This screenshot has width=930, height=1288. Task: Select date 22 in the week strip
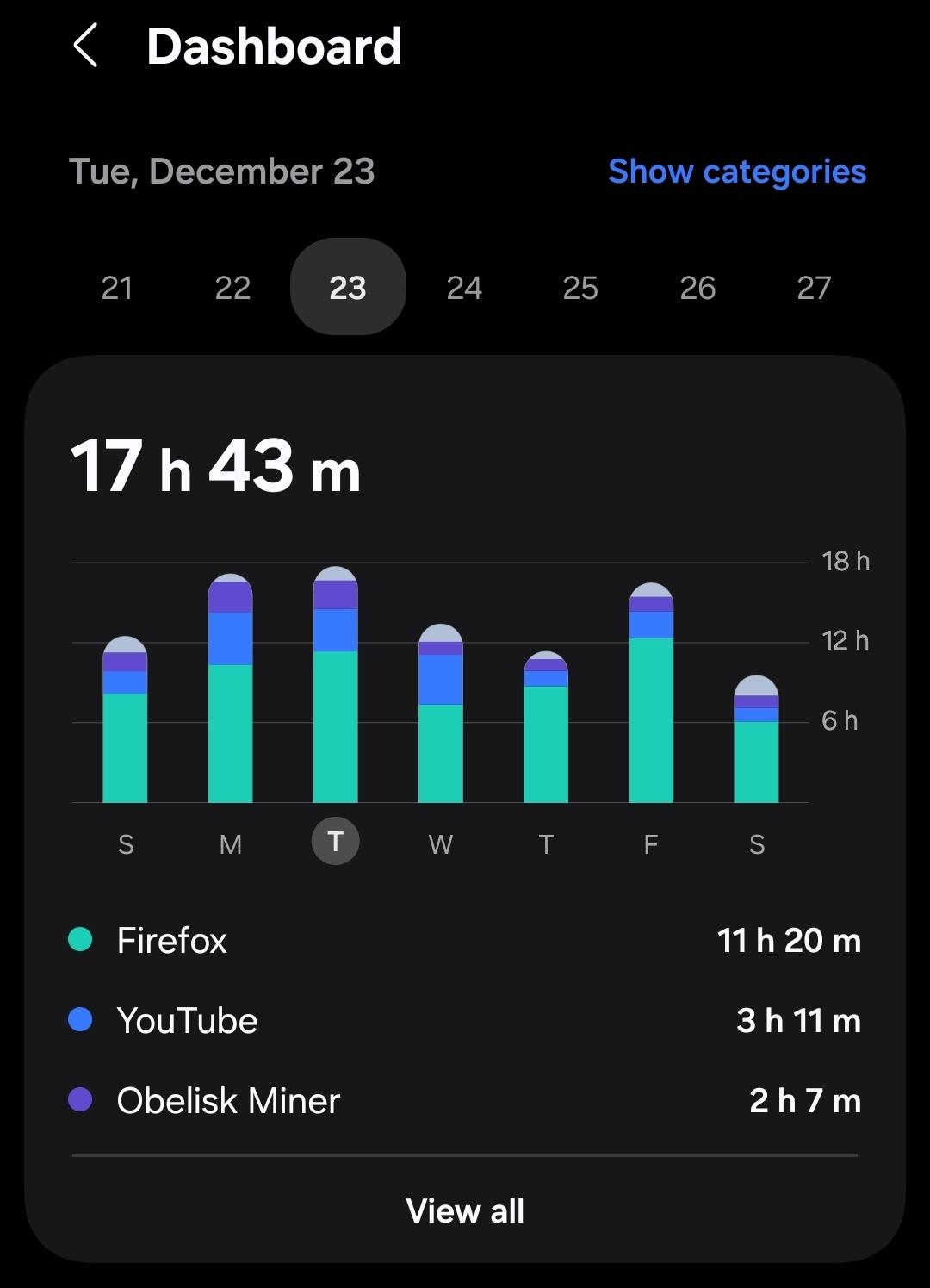click(232, 288)
